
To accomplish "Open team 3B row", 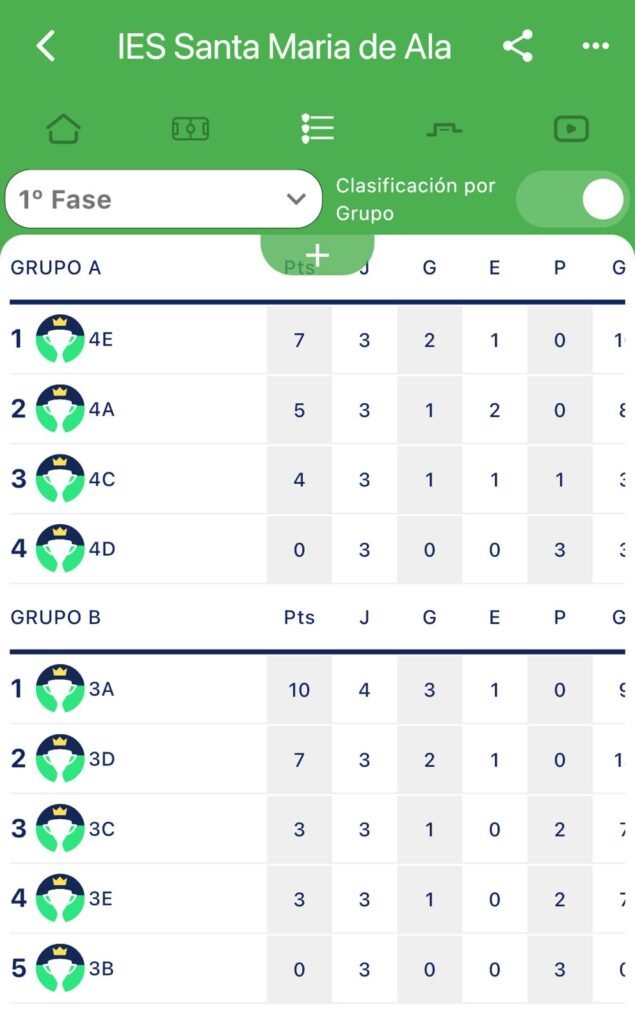I will 318,968.
